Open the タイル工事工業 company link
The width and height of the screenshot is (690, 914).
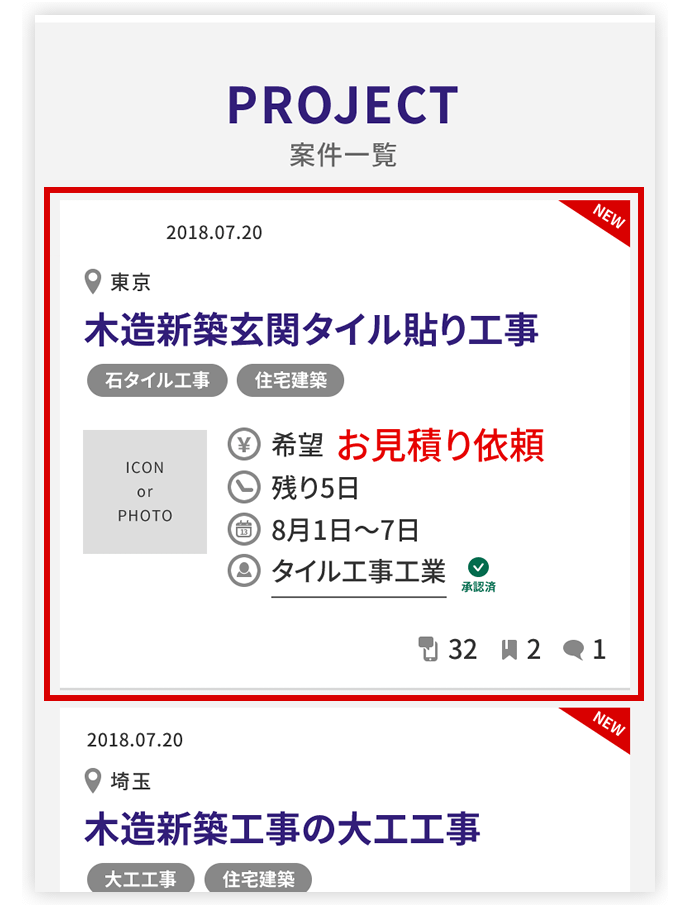coord(358,573)
